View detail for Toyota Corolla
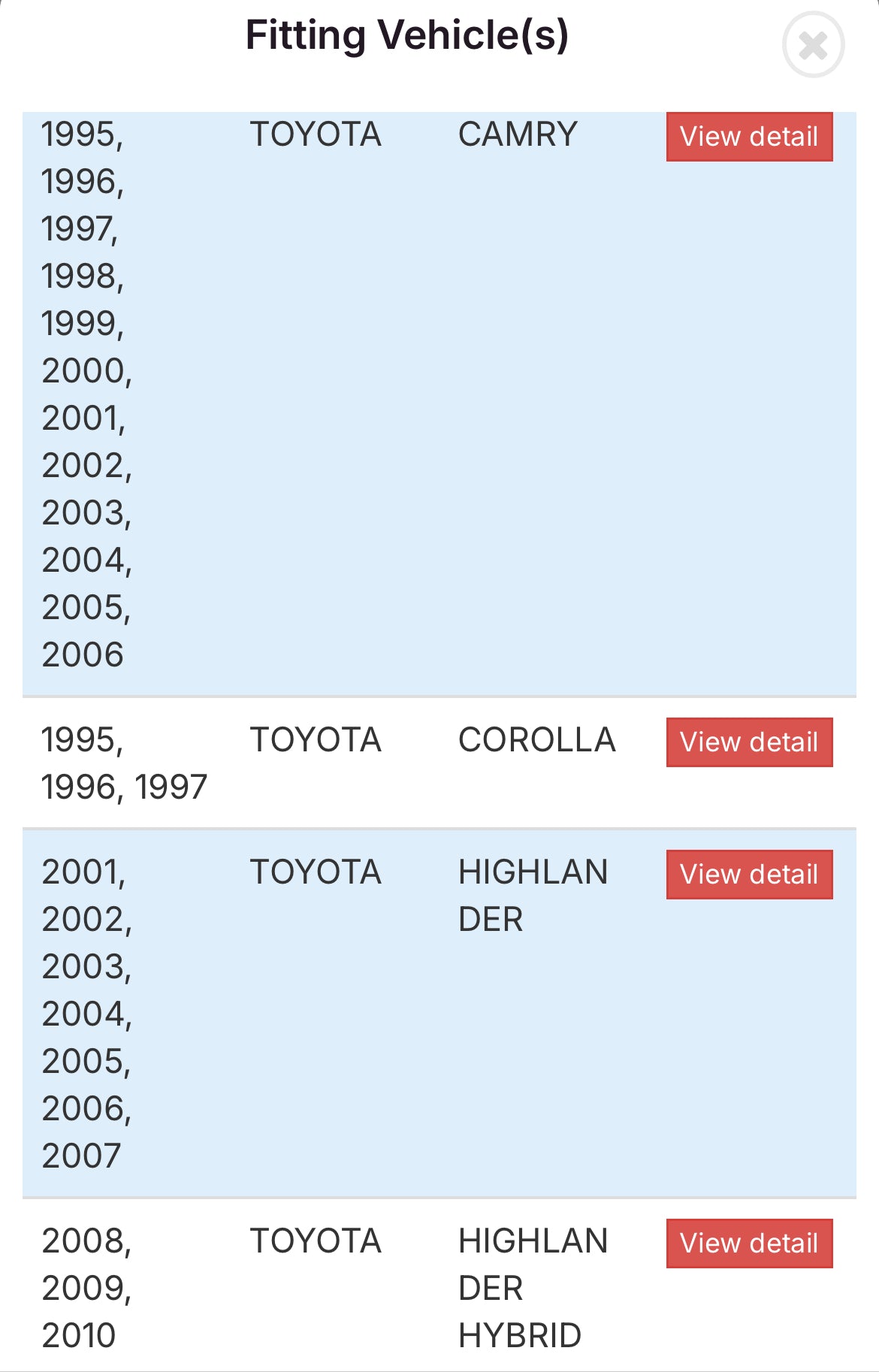This screenshot has height=1372, width=879. click(x=749, y=742)
